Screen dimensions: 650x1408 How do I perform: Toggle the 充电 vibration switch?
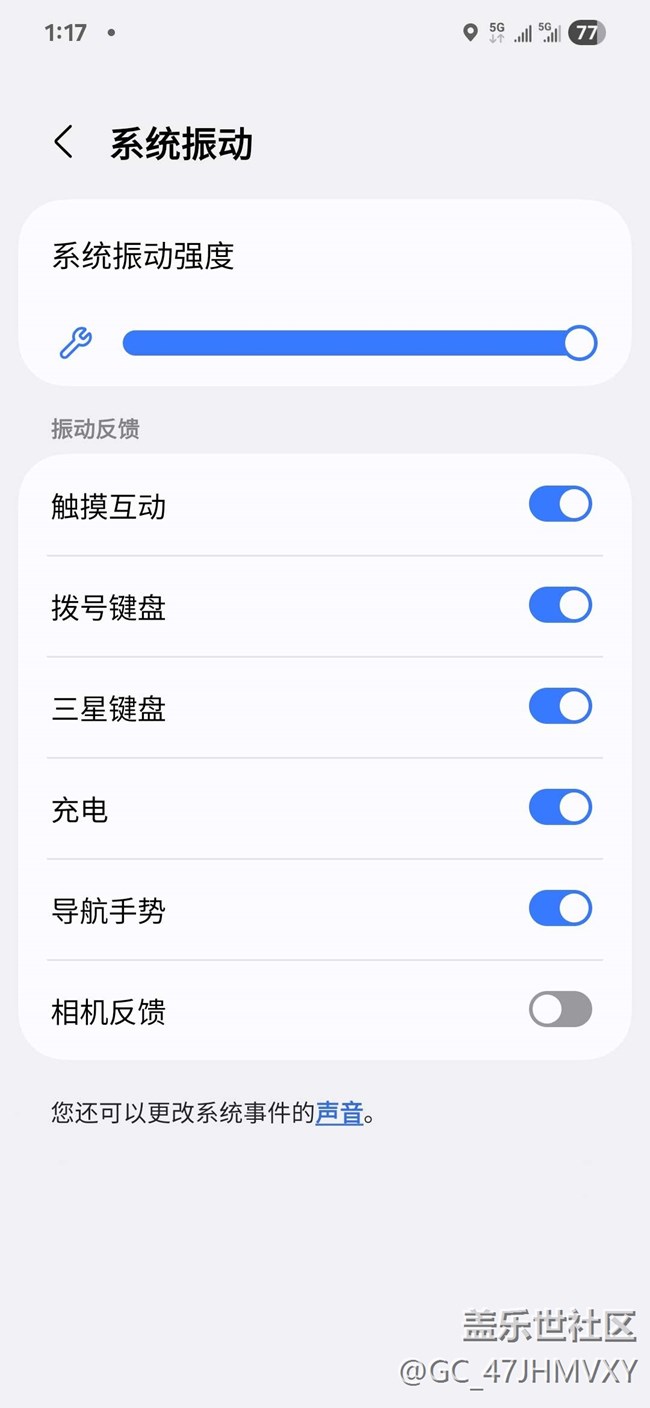coord(560,808)
